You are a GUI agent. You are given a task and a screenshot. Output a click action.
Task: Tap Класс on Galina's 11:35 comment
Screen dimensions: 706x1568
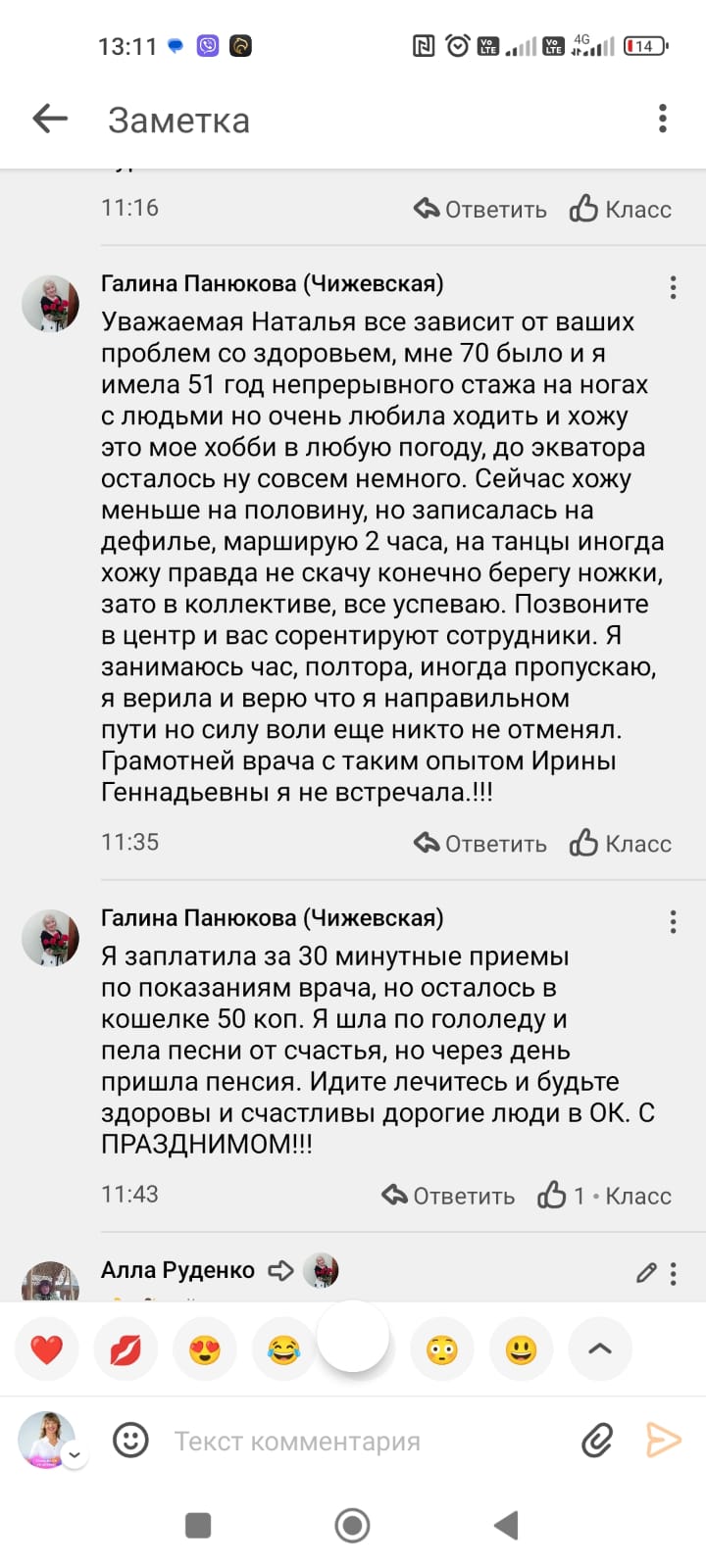tap(621, 843)
